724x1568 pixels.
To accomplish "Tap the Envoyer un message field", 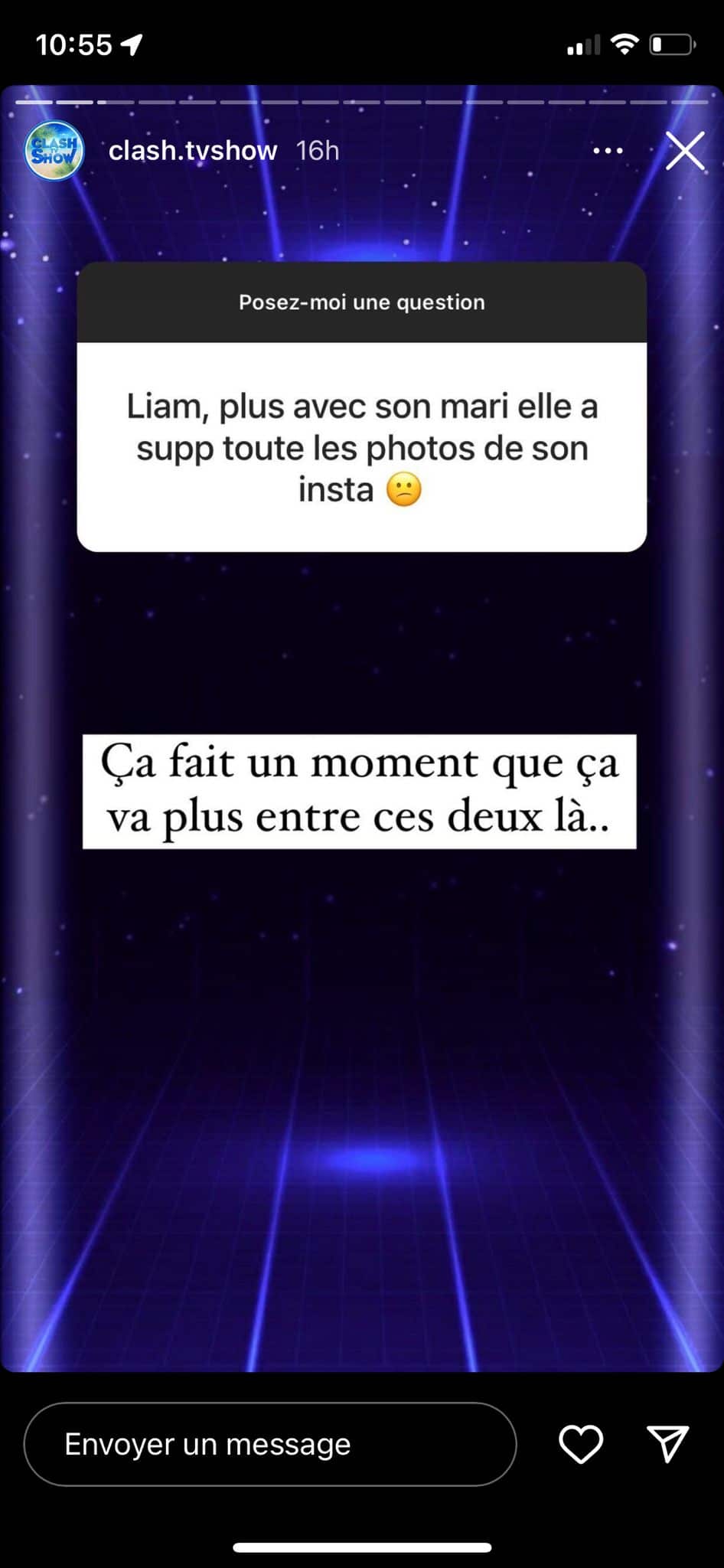I will (x=269, y=1444).
